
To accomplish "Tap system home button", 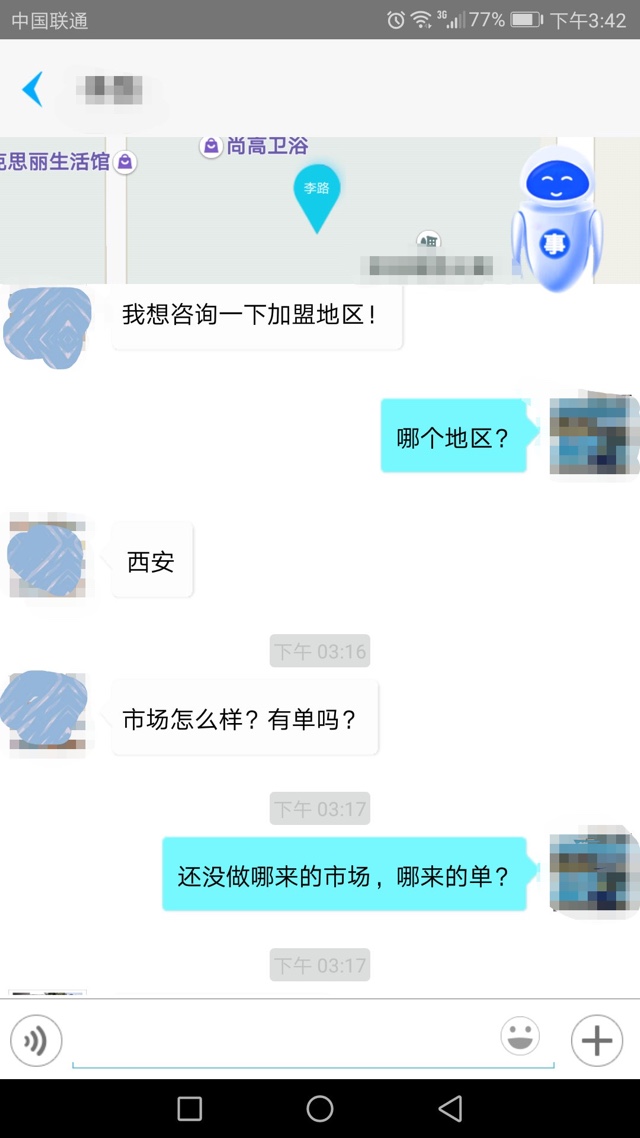I will coord(320,1108).
